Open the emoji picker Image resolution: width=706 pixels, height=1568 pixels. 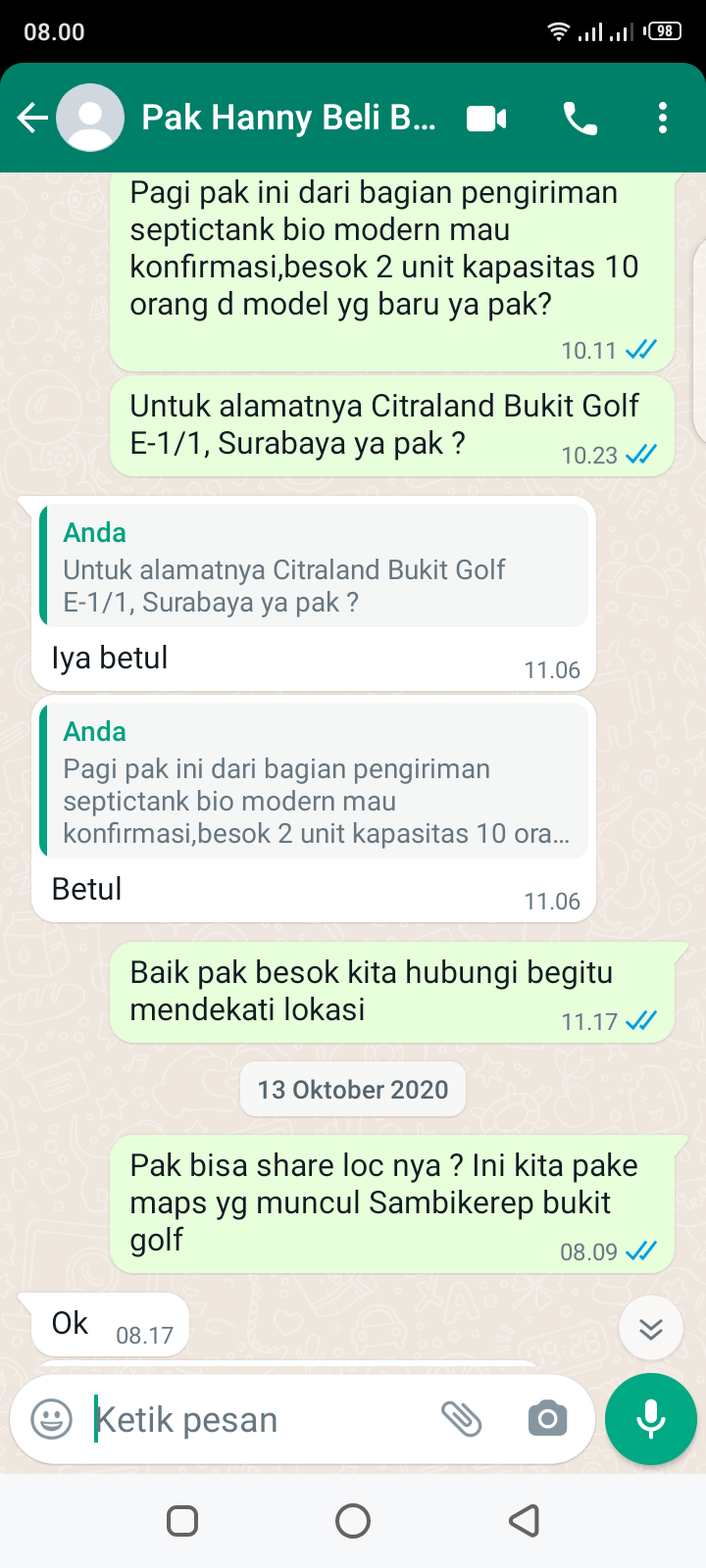[x=52, y=1419]
